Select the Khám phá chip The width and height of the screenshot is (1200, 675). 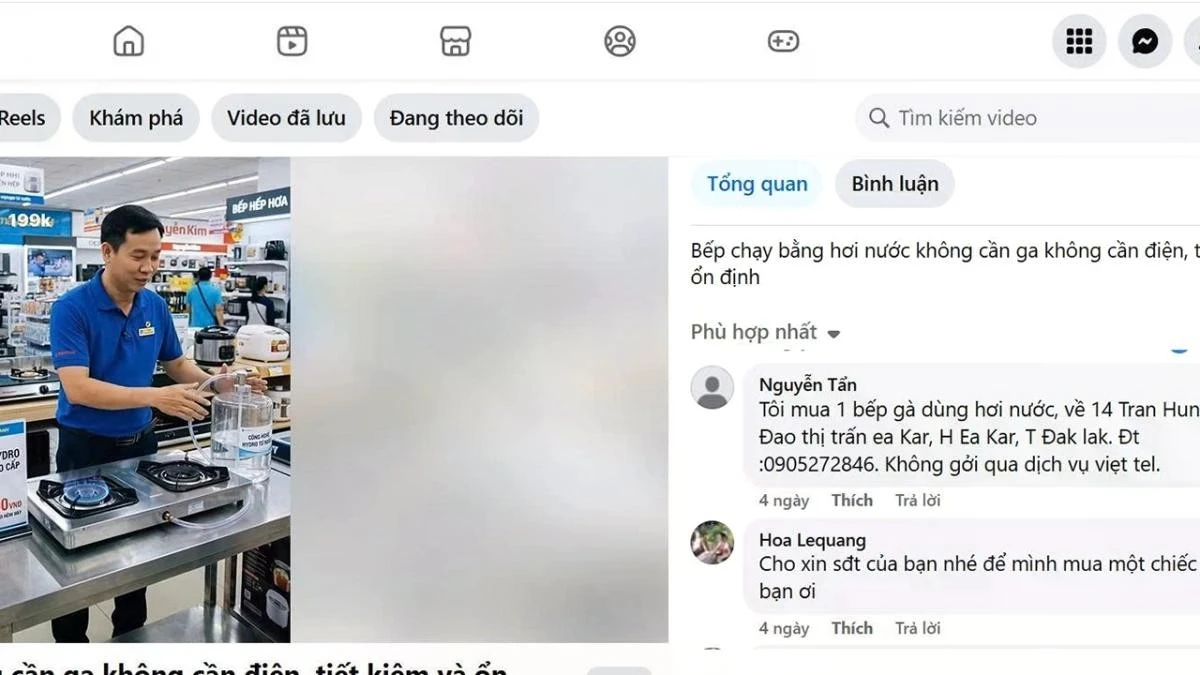pyautogui.click(x=136, y=118)
